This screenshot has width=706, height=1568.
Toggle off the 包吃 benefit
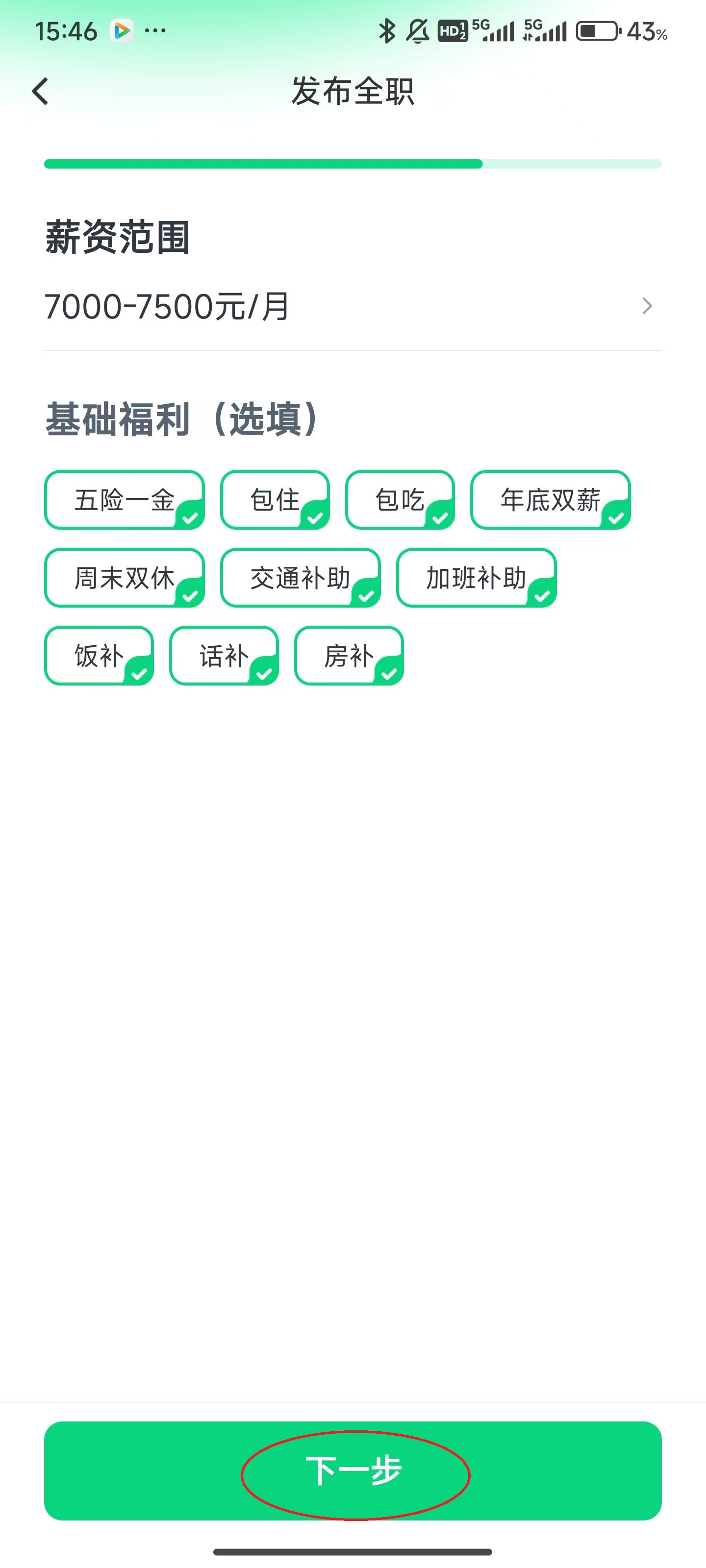(x=400, y=500)
